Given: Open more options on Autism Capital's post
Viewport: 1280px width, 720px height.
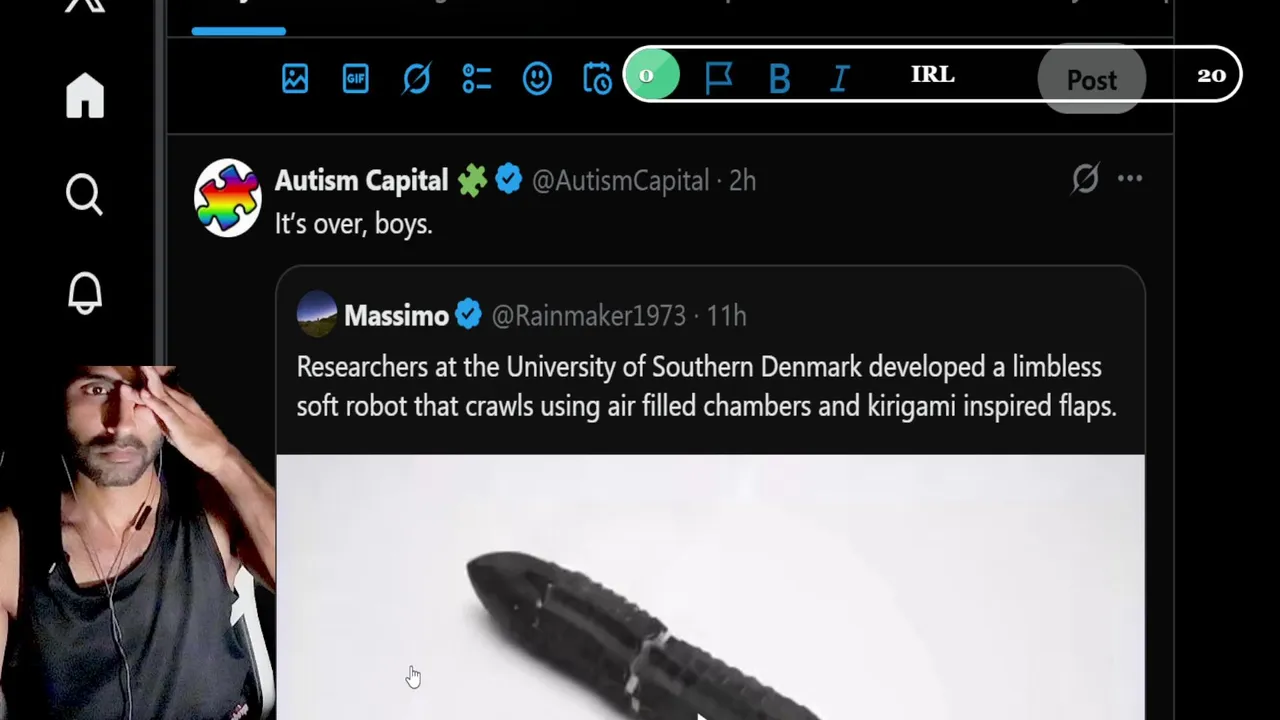Looking at the screenshot, I should (x=1130, y=179).
